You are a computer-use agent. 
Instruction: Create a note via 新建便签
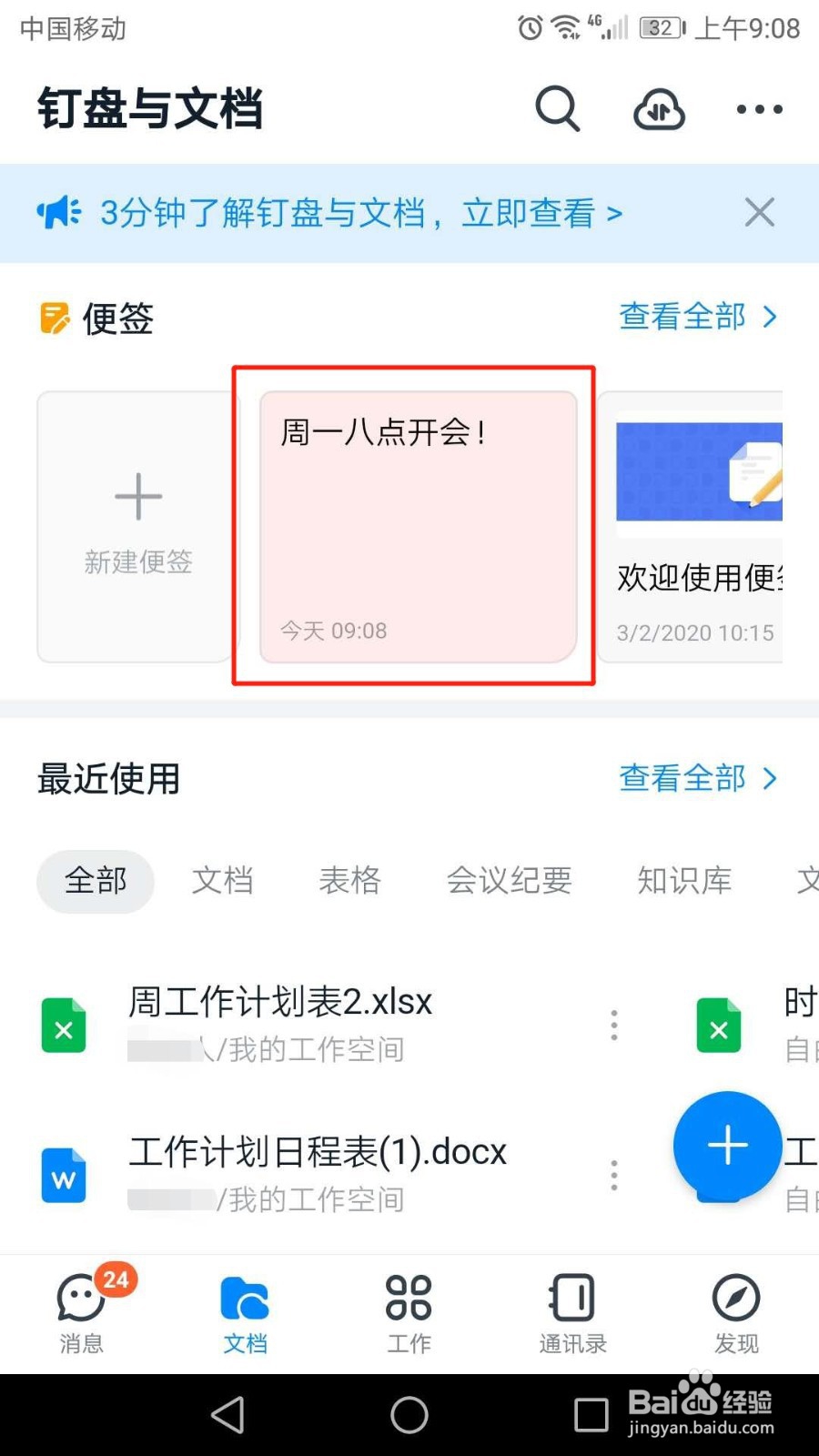(x=137, y=528)
